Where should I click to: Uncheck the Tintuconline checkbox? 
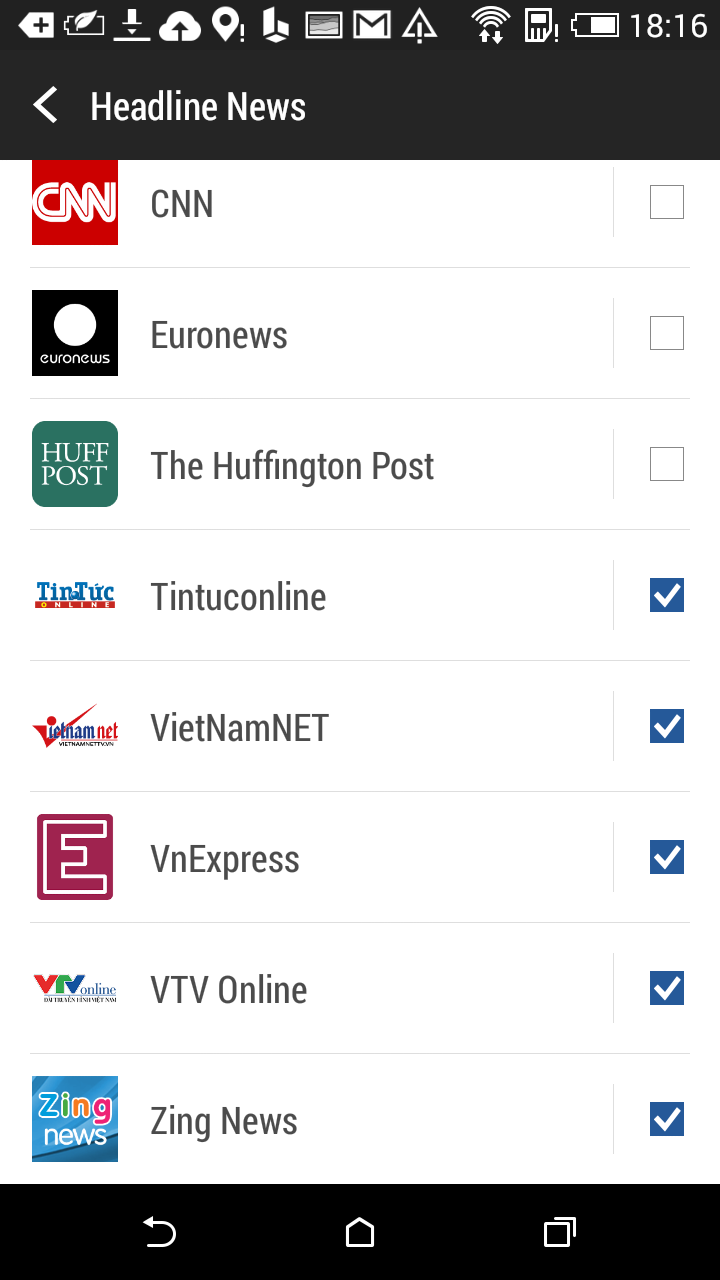tap(667, 595)
